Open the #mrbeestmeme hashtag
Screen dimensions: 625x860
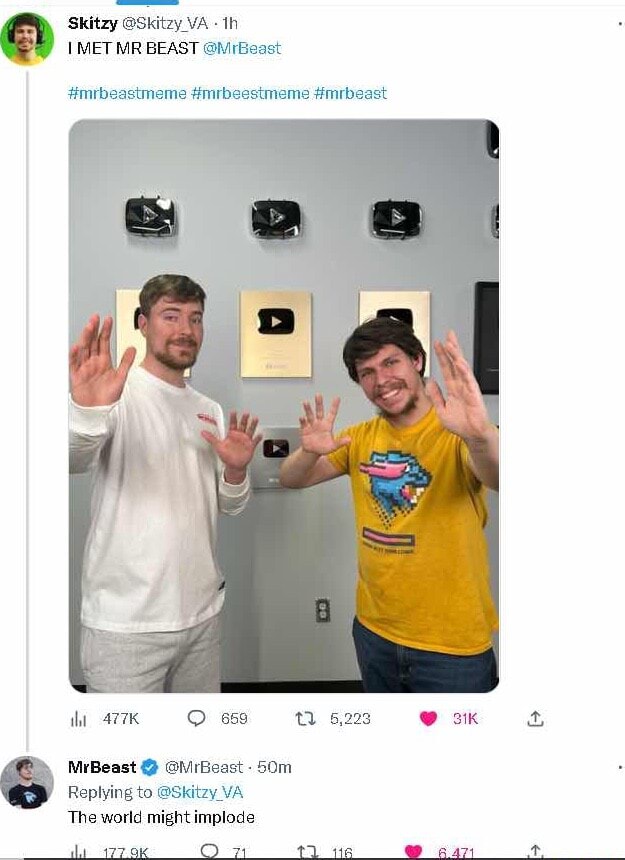tap(249, 93)
